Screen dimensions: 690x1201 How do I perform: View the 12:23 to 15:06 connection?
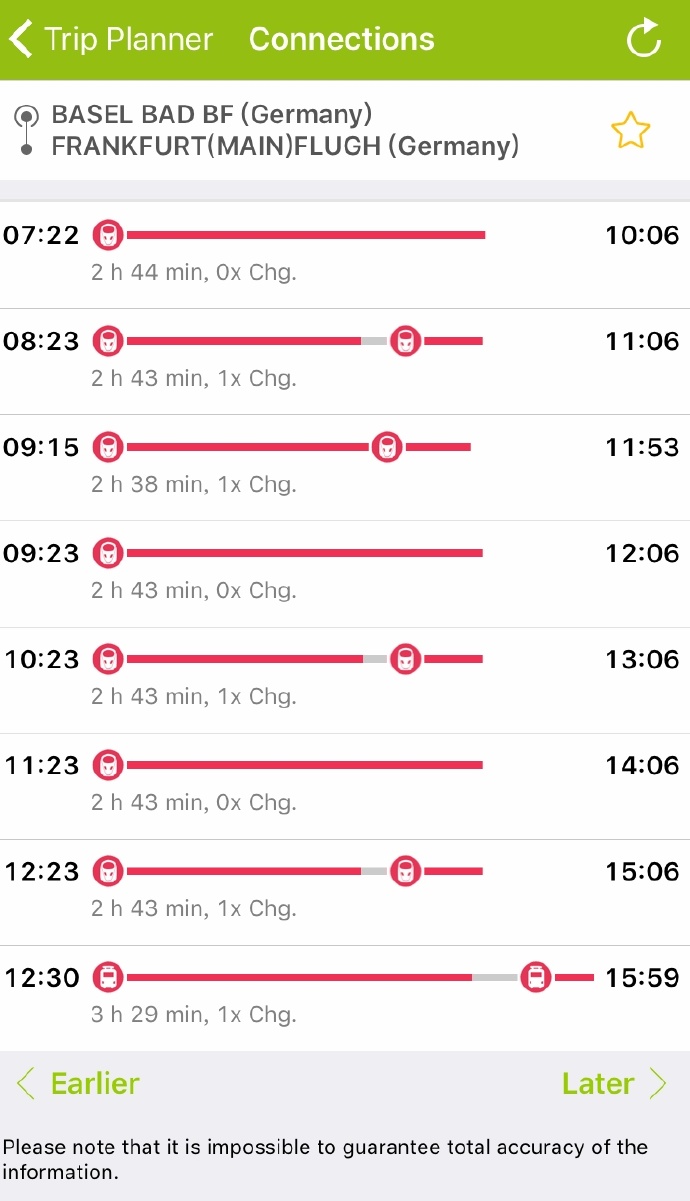pyautogui.click(x=345, y=891)
